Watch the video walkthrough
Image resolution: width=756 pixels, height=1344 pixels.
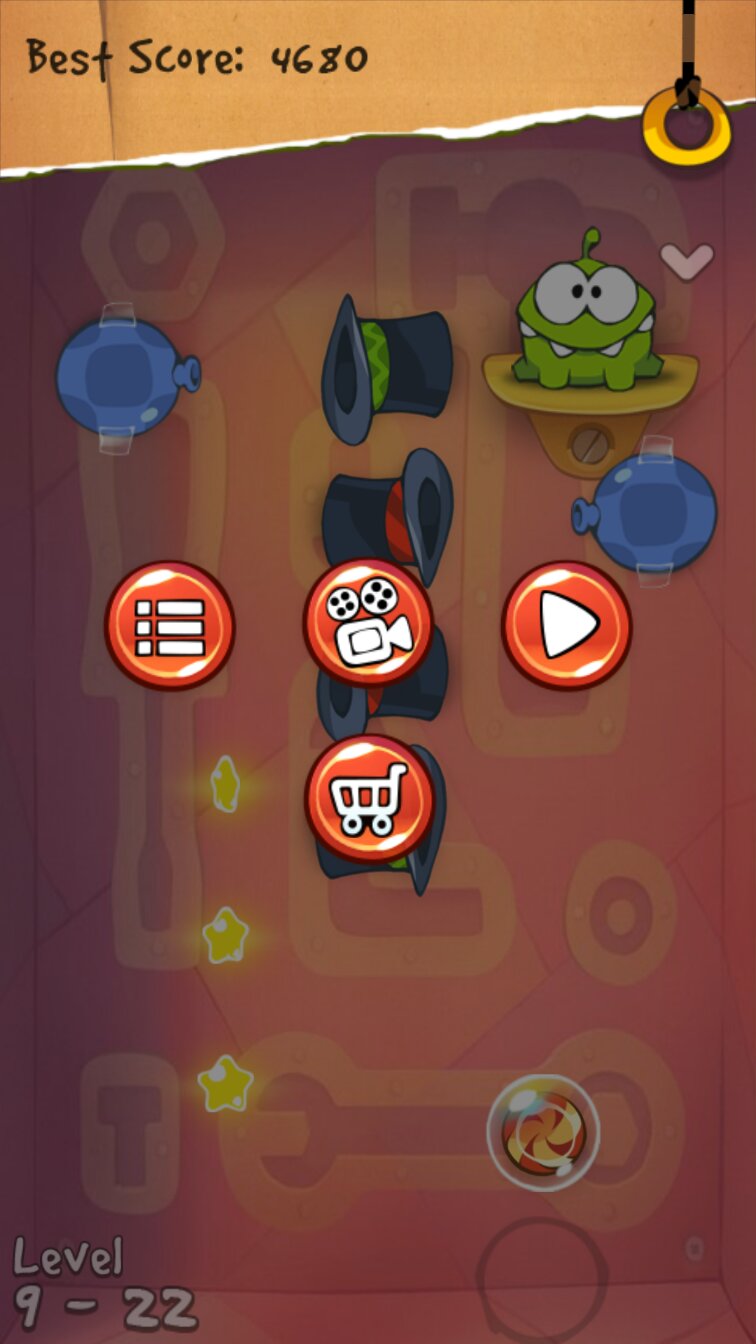[x=368, y=623]
